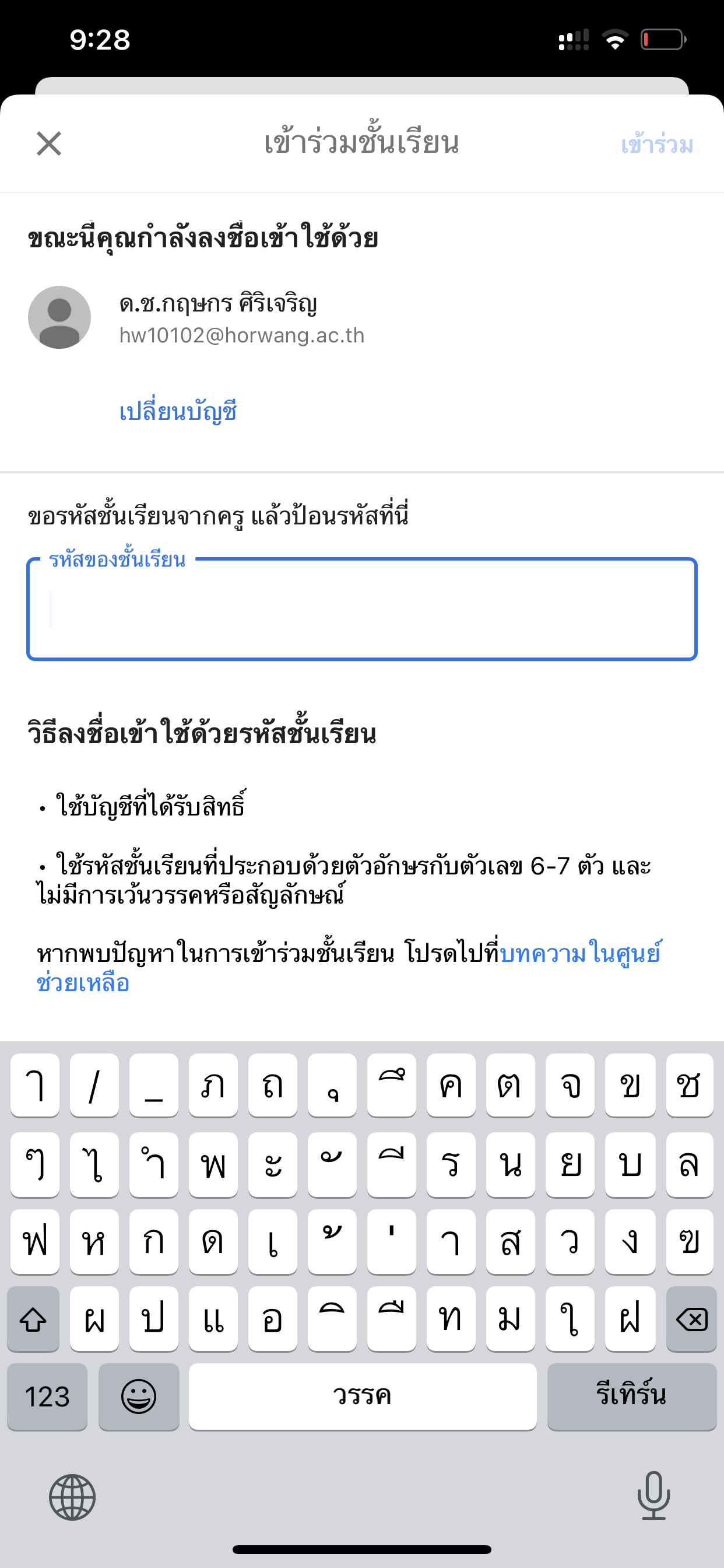Open the บทความในศูนย์ช่วยเหลือ help article link
Viewport: 724px width, 1568px height.
click(x=579, y=953)
